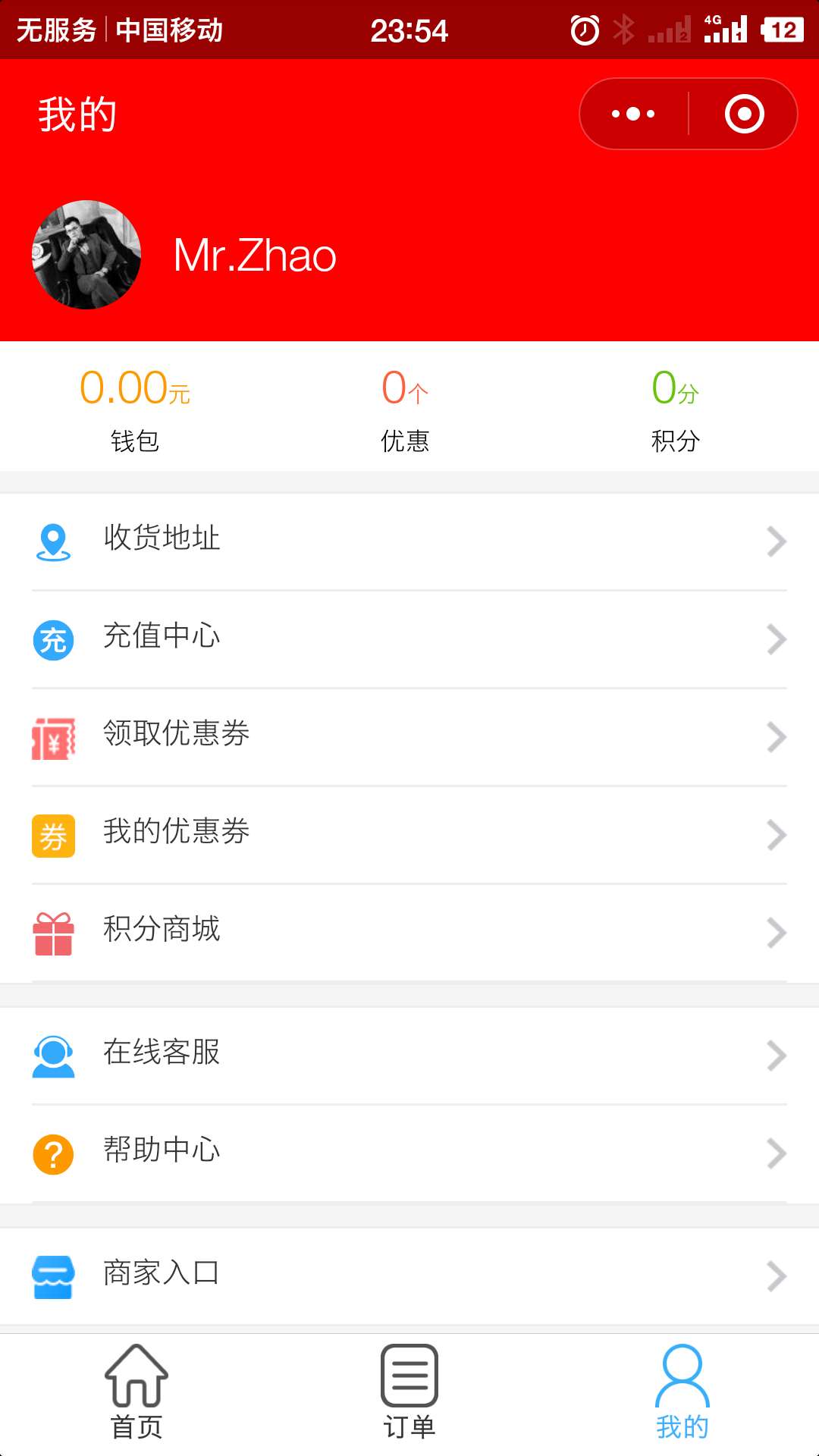Tap Mr.Zhao's profile avatar
This screenshot has width=819, height=1456.
click(86, 255)
